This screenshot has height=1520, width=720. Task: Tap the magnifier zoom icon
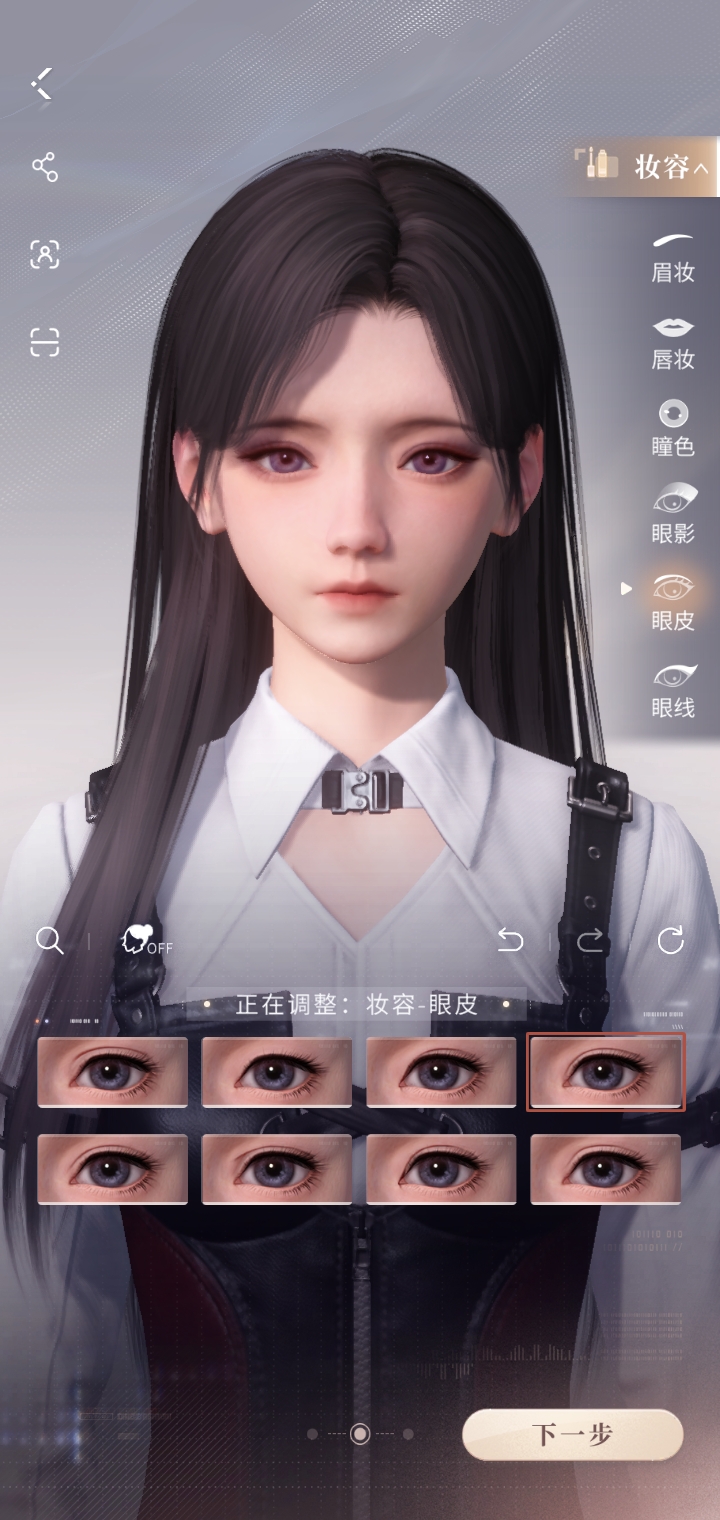tap(49, 940)
